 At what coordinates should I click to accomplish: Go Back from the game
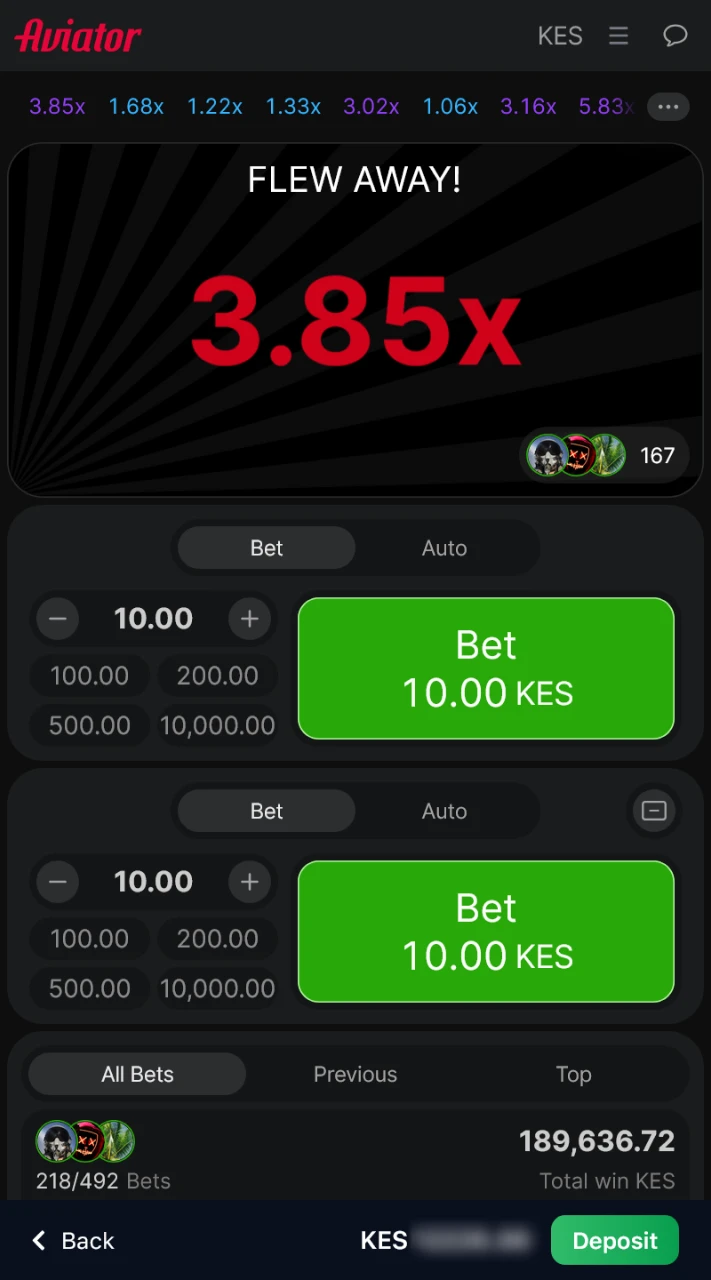(73, 1241)
